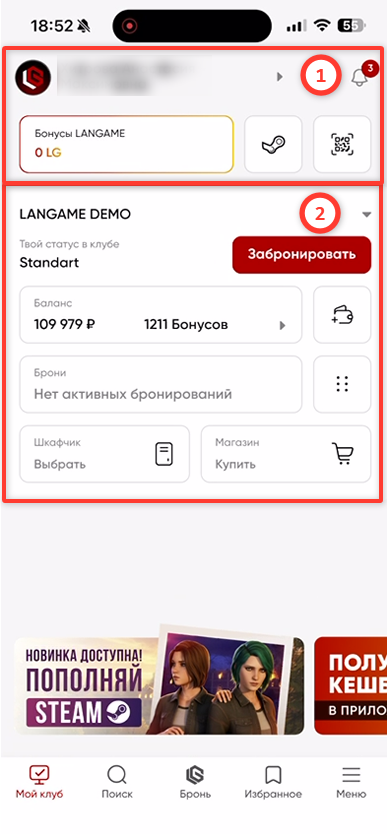This screenshot has height=834, width=387.
Task: Open the profile row arrow
Action: (x=280, y=78)
